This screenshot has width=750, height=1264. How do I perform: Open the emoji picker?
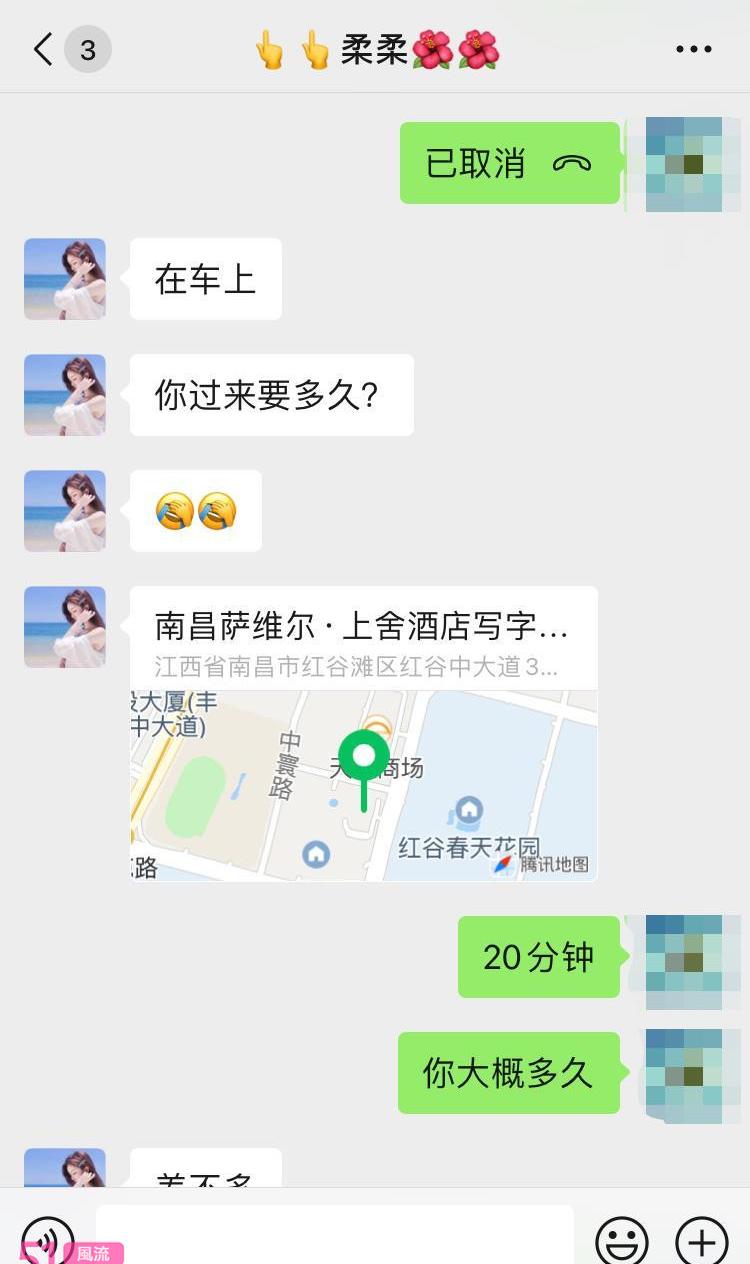[620, 1239]
